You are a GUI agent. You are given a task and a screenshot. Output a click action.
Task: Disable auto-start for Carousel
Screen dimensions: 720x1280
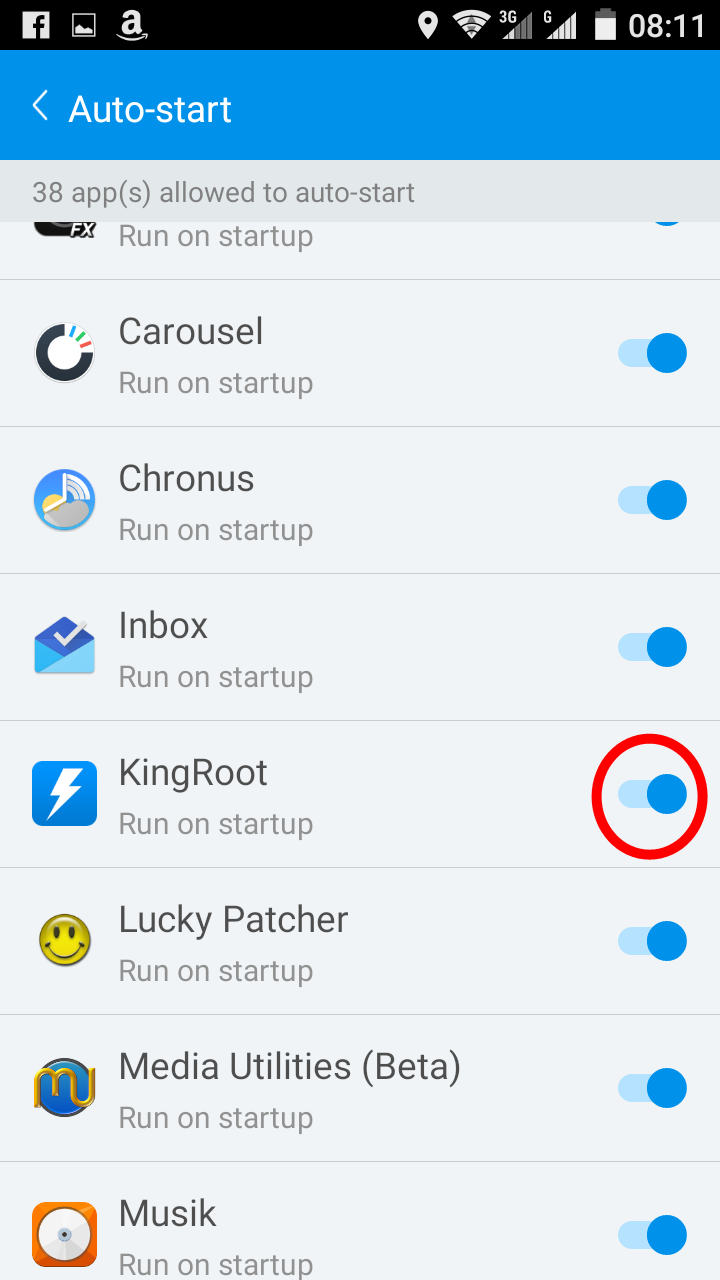click(652, 353)
